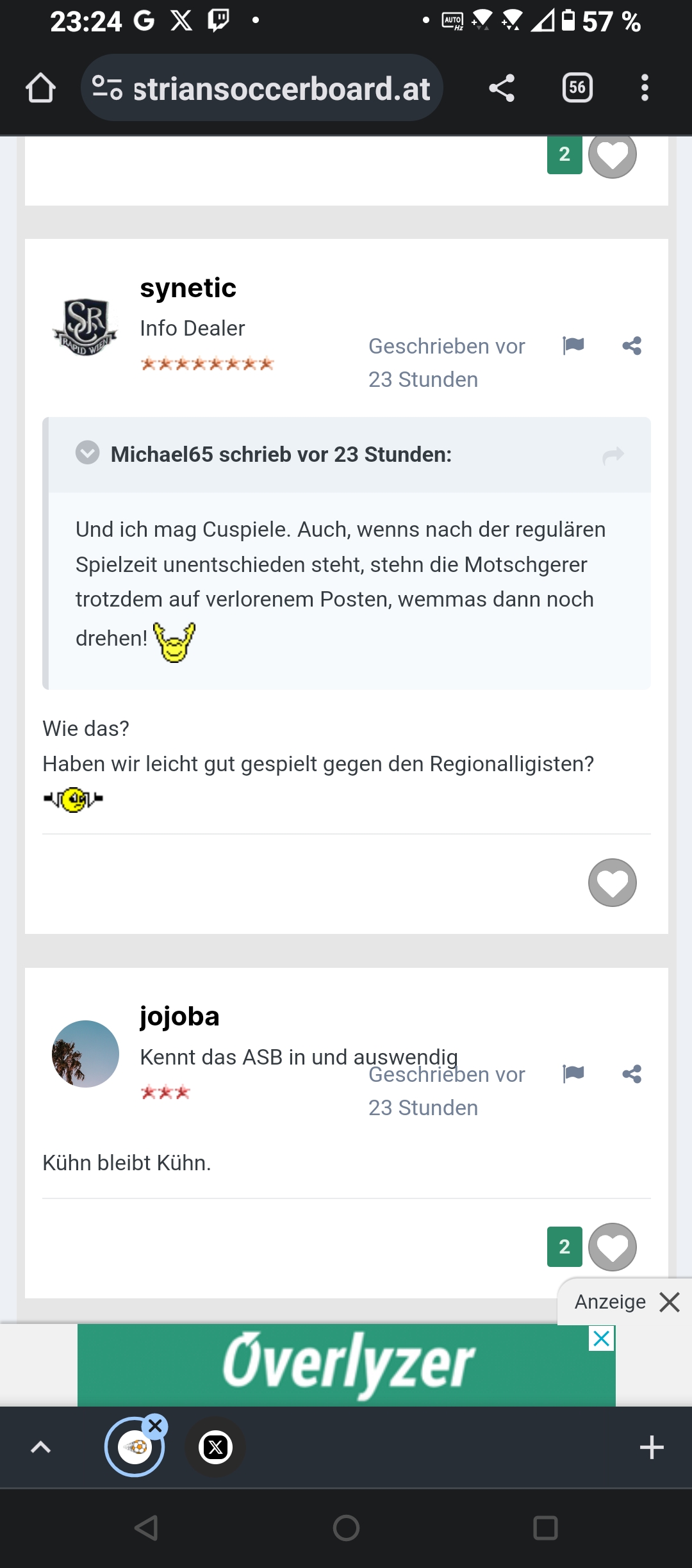Viewport: 692px width, 1568px height.
Task: Tap the striansoccerboard.at address bar
Action: pos(263,88)
